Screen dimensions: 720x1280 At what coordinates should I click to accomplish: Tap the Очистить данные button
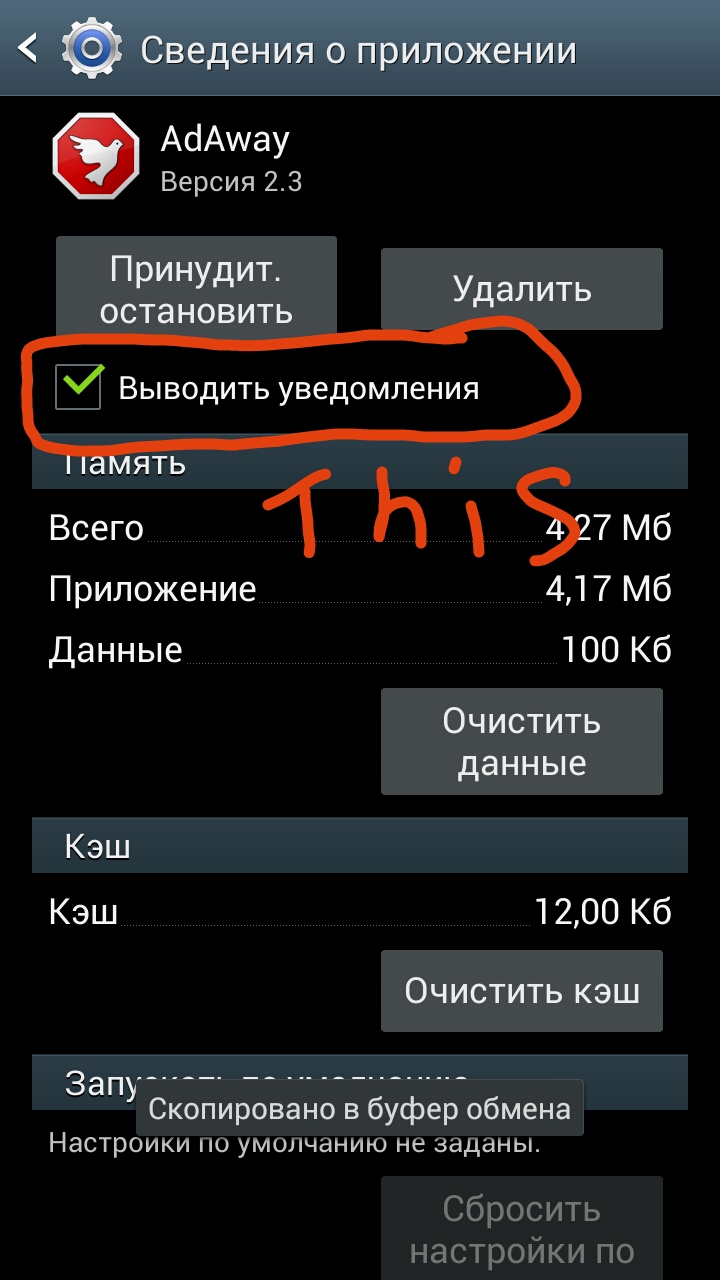point(522,741)
